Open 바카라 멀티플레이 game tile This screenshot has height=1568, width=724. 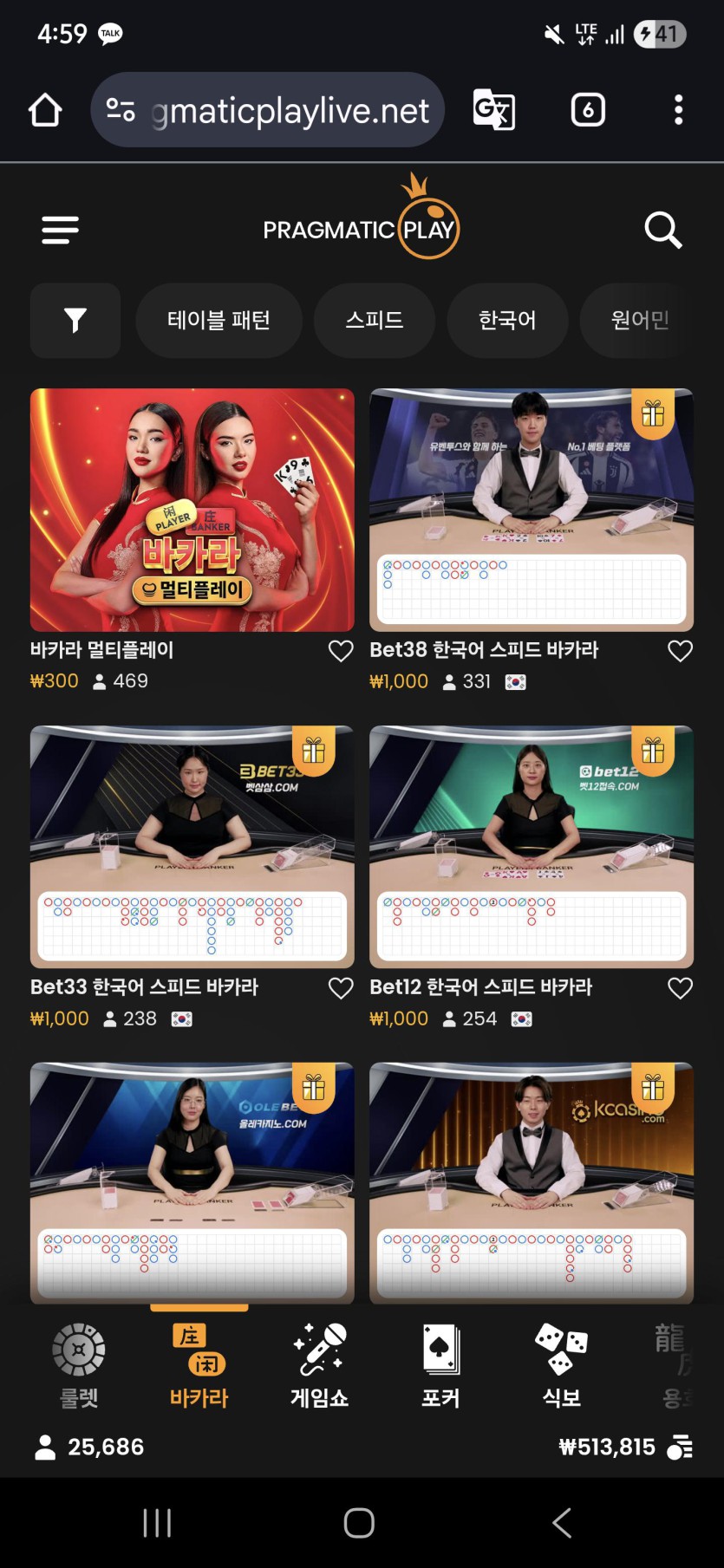192,510
